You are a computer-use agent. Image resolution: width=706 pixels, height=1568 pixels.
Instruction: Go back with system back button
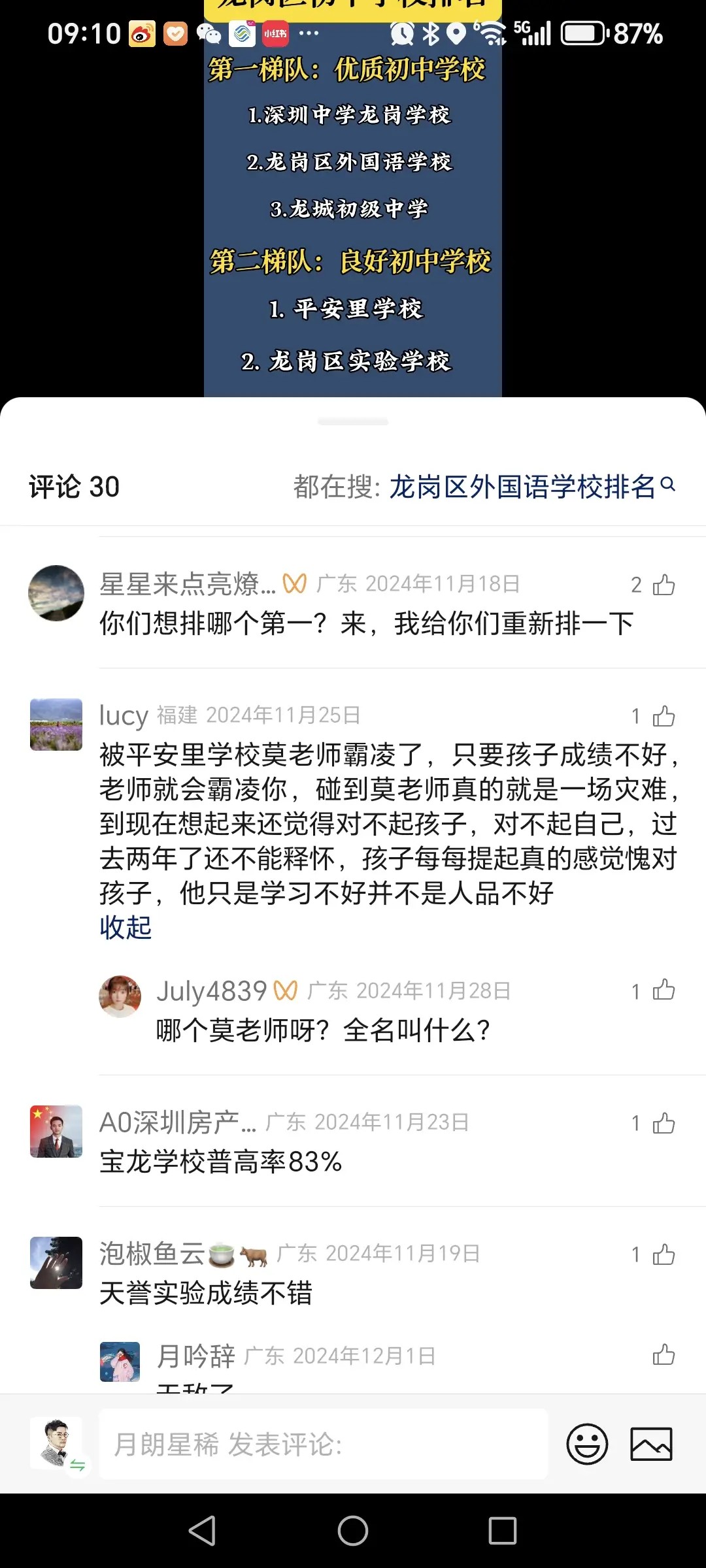[x=203, y=1530]
